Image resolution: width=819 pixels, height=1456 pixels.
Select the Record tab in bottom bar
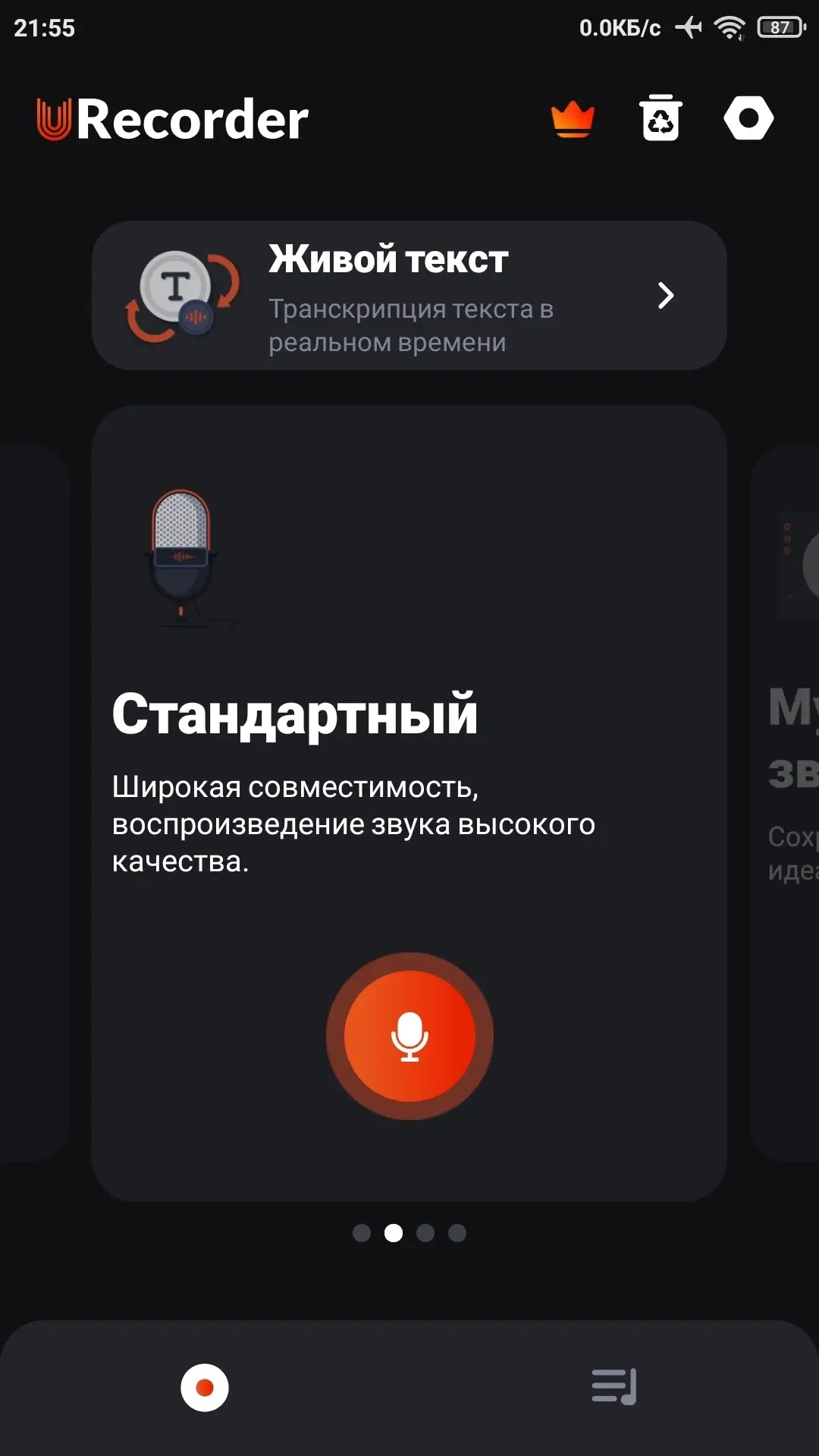point(205,1387)
